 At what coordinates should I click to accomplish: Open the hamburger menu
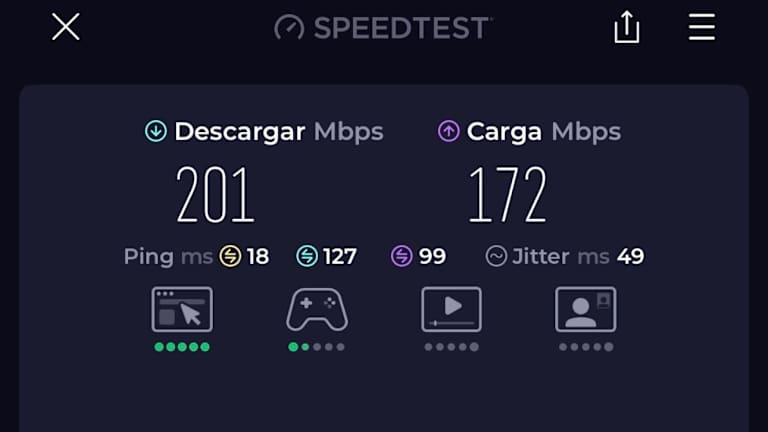point(702,27)
